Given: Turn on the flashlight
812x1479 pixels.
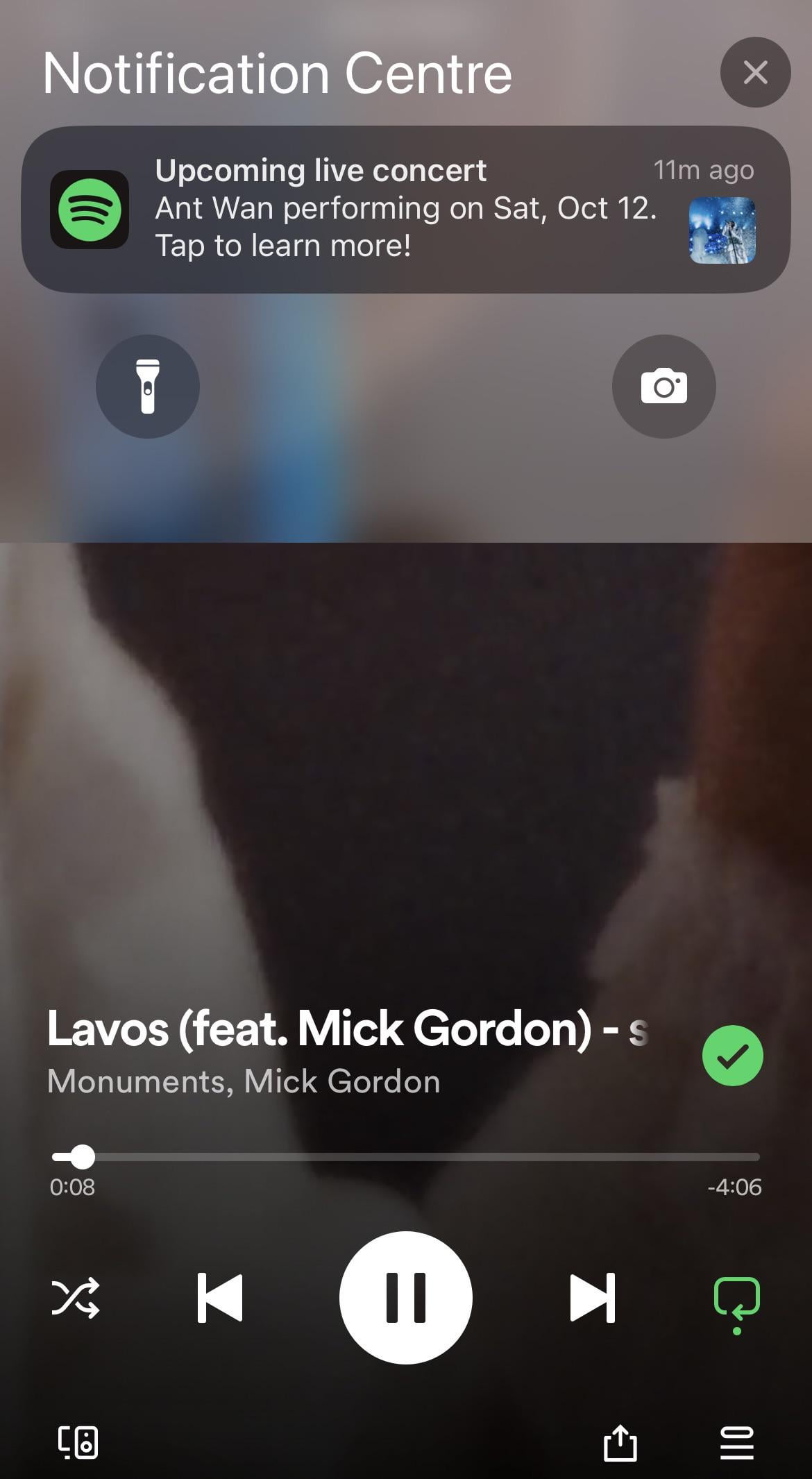Looking at the screenshot, I should (x=148, y=387).
